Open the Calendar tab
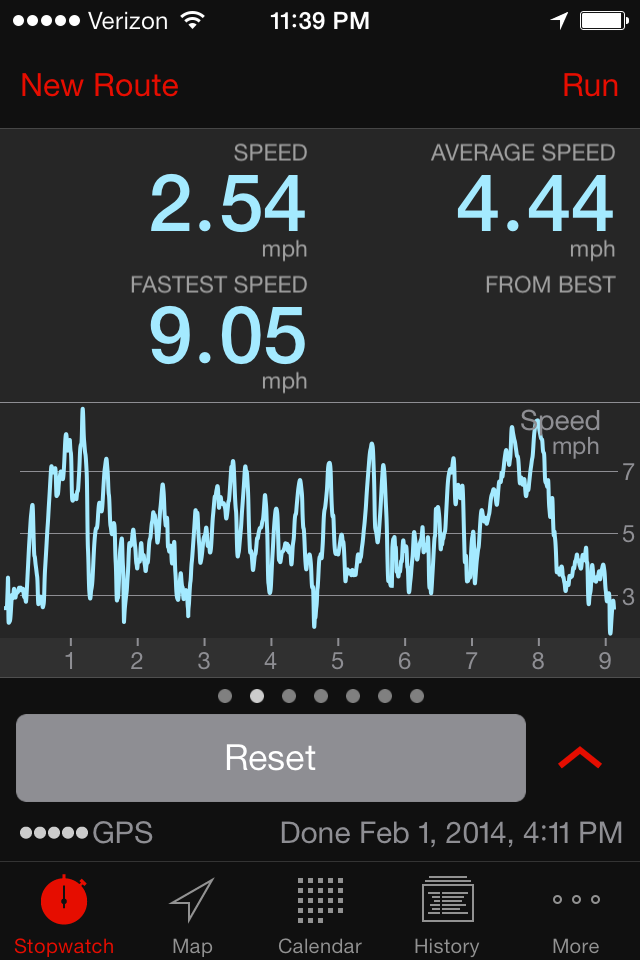This screenshot has width=640, height=960. pyautogui.click(x=320, y=915)
